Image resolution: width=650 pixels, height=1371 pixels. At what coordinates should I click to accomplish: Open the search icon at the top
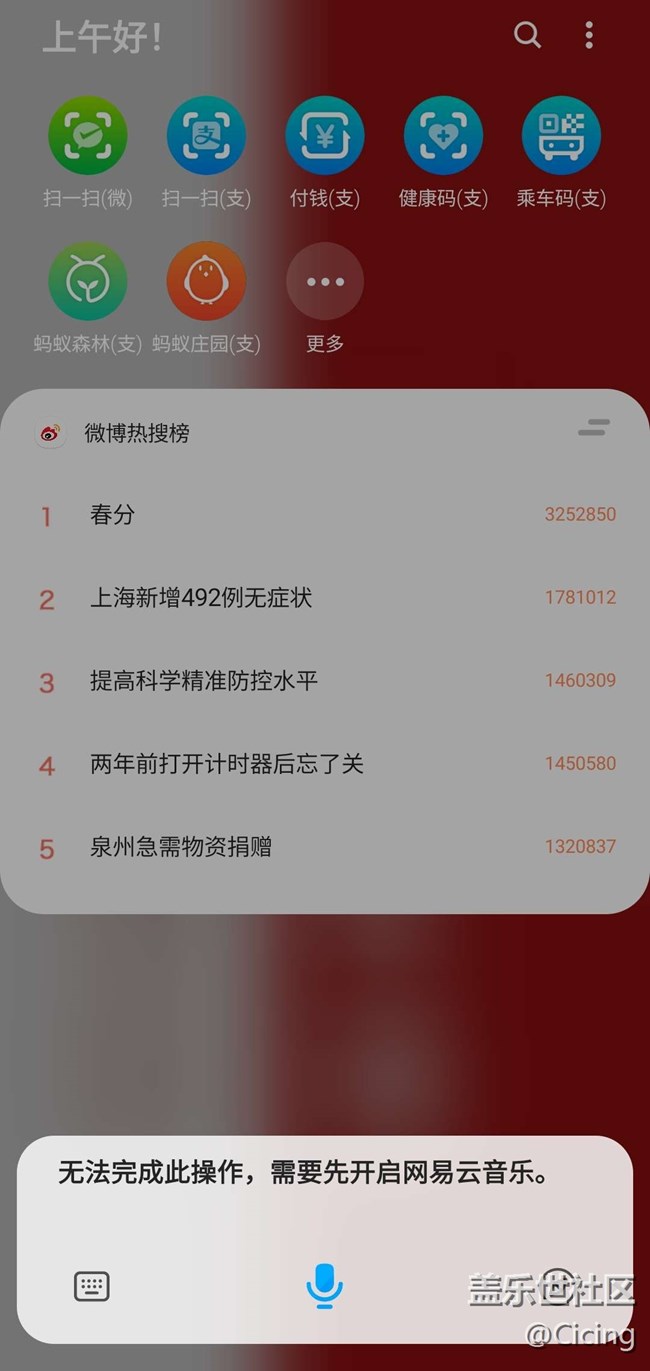coord(527,36)
